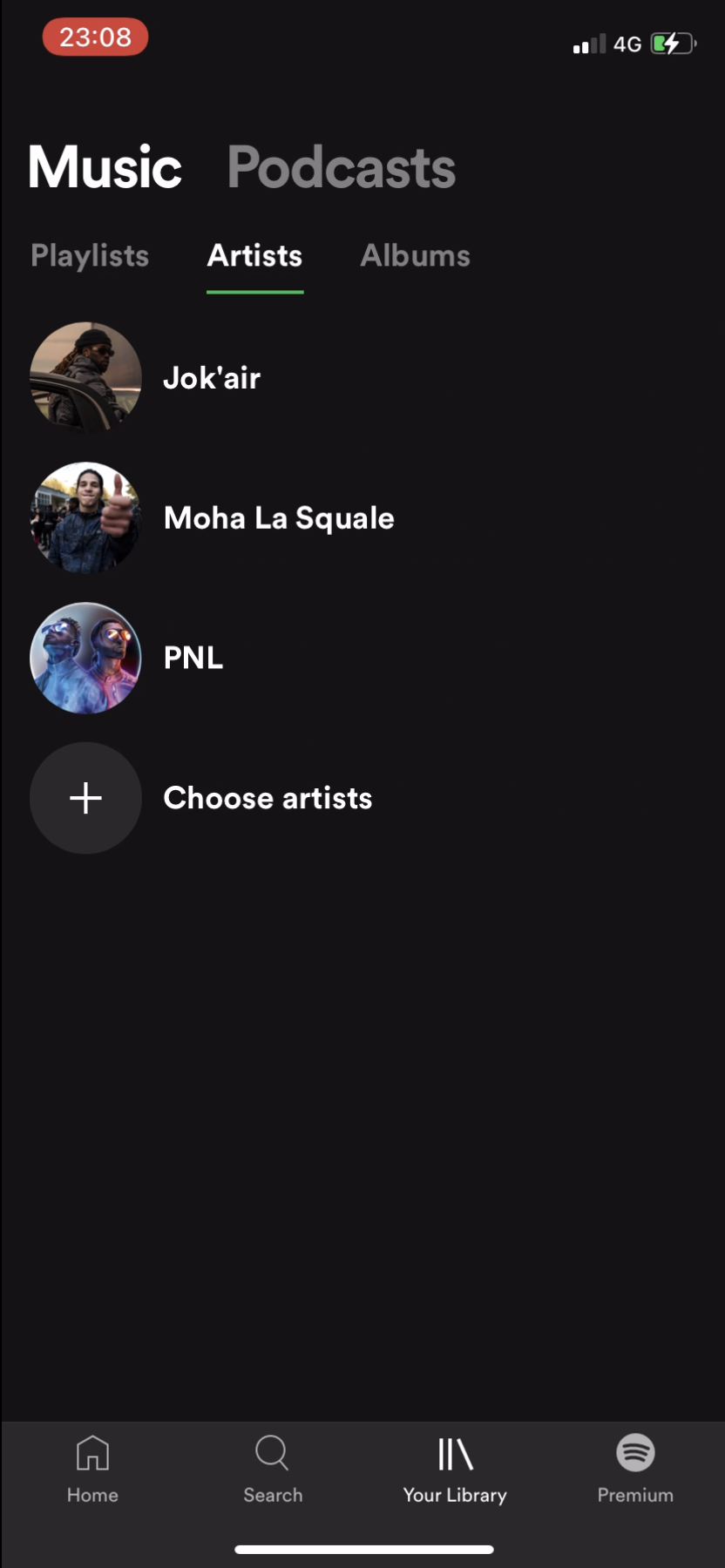Tap the clock showing 23:08

[95, 37]
